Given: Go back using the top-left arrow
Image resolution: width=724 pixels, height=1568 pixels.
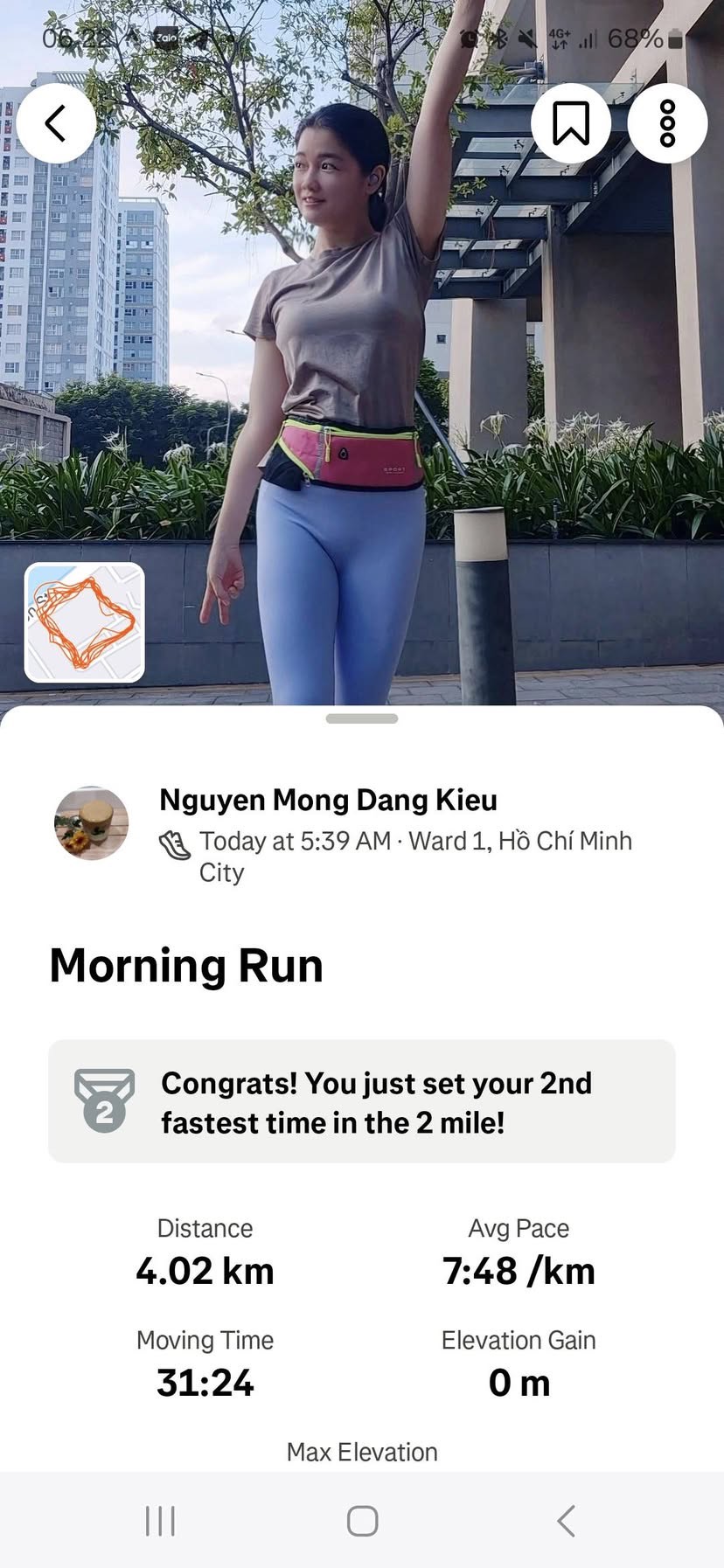Looking at the screenshot, I should pos(56,123).
